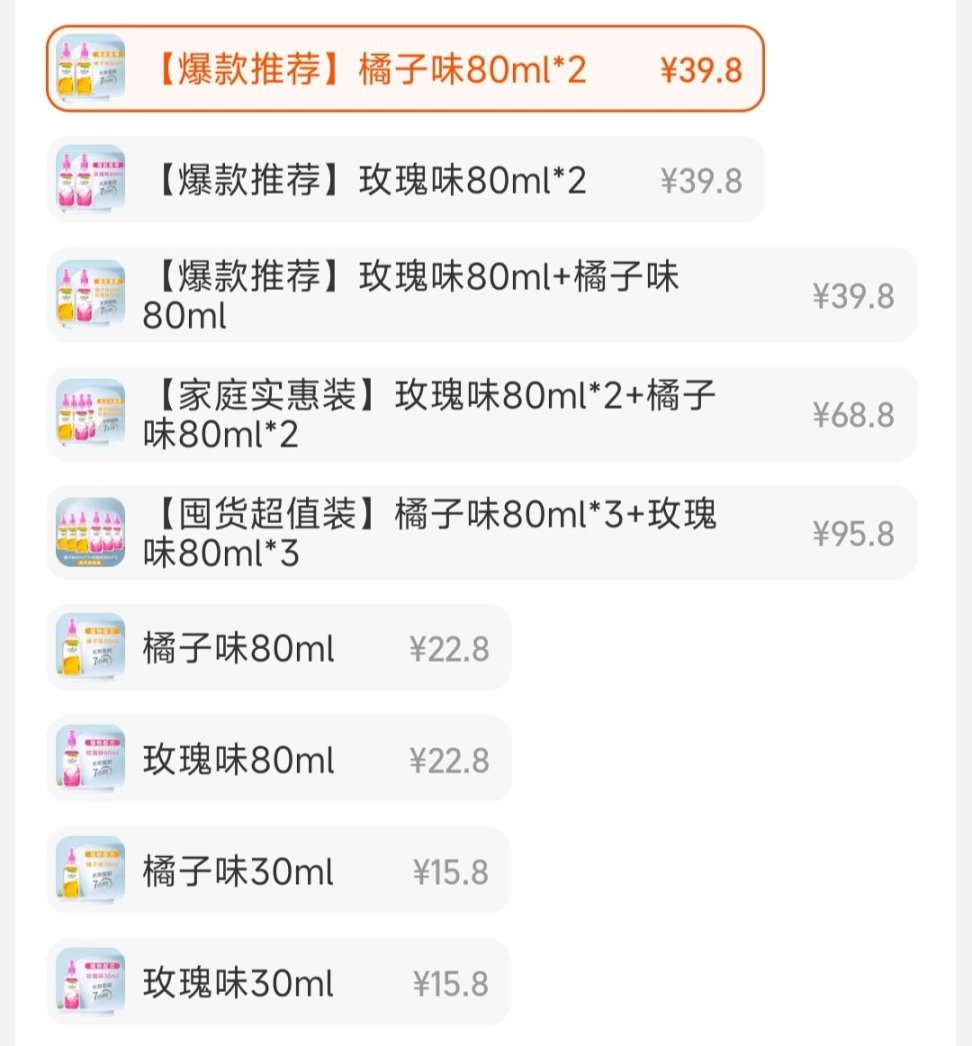
Task: Choose 【爆款推荐】玫瑰味80ml*2 option
Action: pyautogui.click(x=405, y=180)
